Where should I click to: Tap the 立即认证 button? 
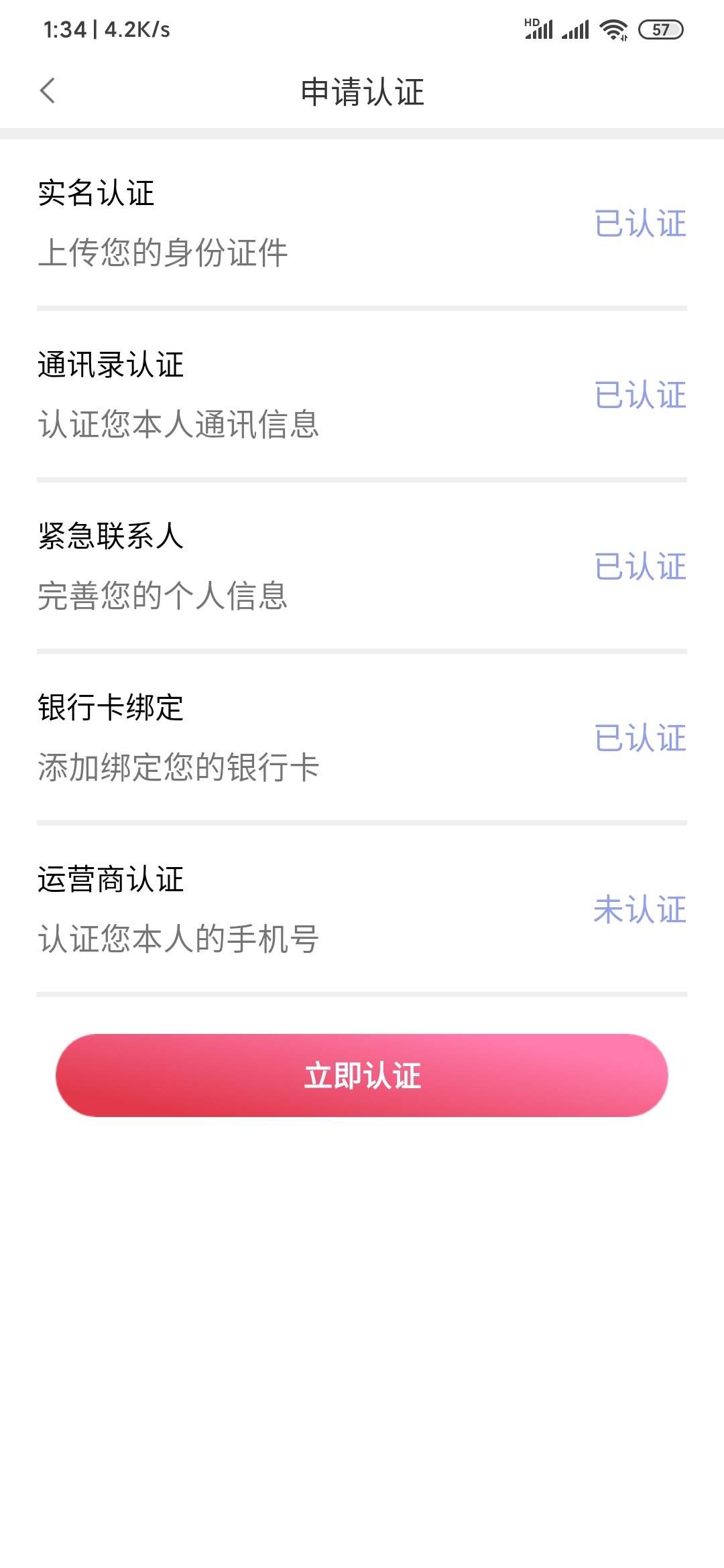362,1075
